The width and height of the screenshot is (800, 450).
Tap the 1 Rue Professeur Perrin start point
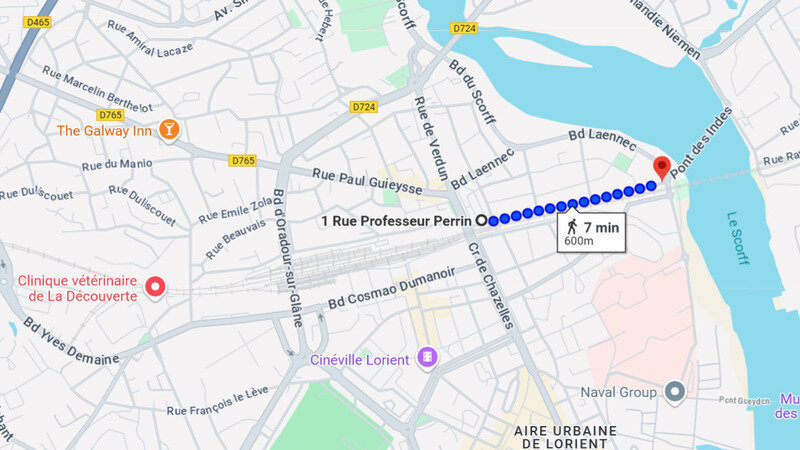point(480,220)
